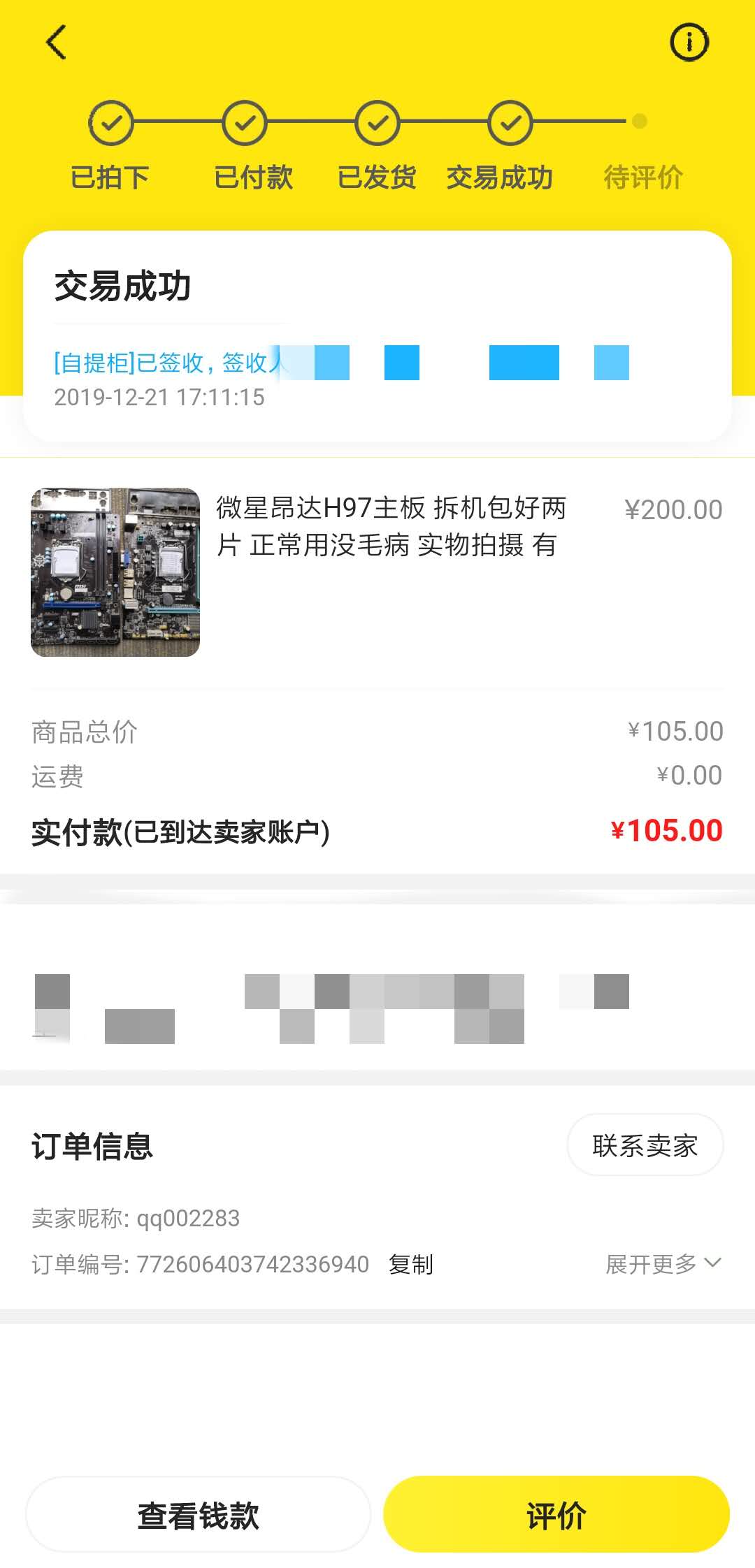Go back using the top-left arrow
This screenshot has height=1568, width=755.
[x=56, y=43]
